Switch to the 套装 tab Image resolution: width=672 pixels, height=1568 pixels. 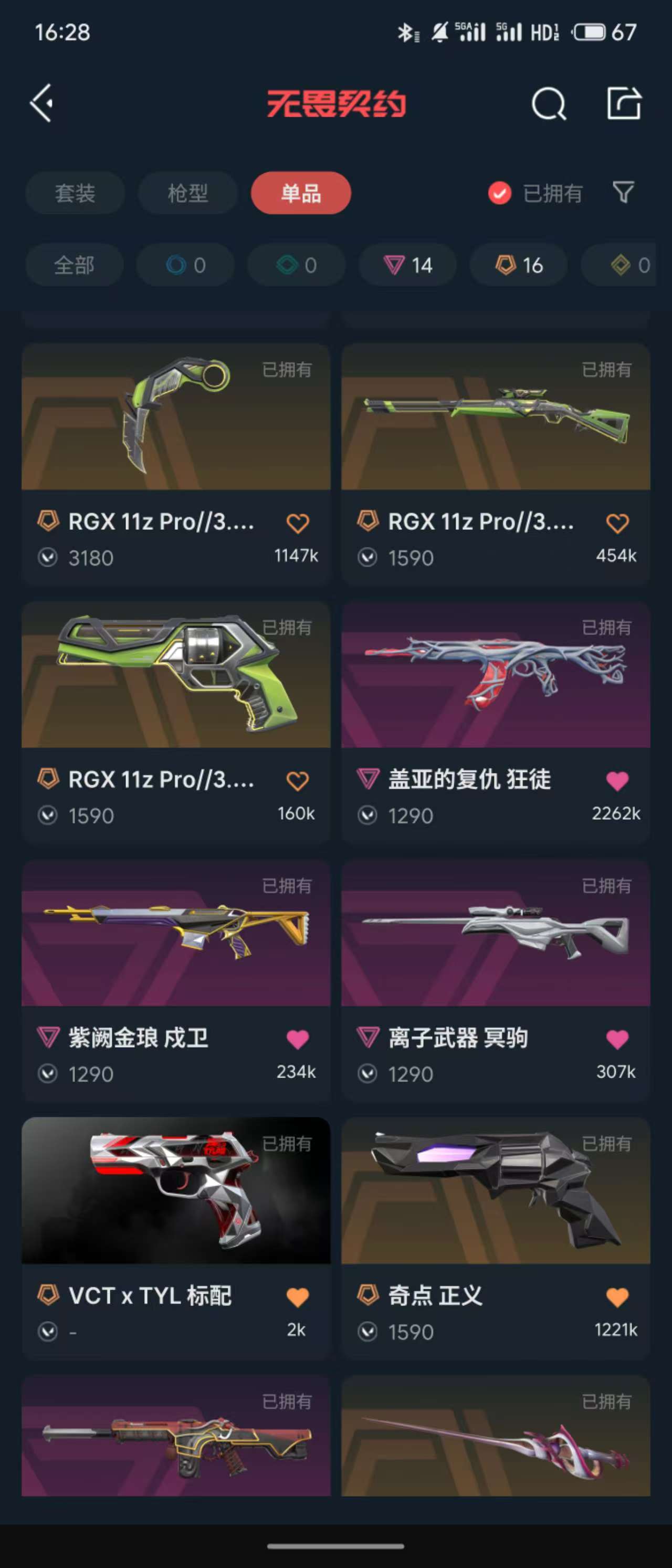[75, 194]
